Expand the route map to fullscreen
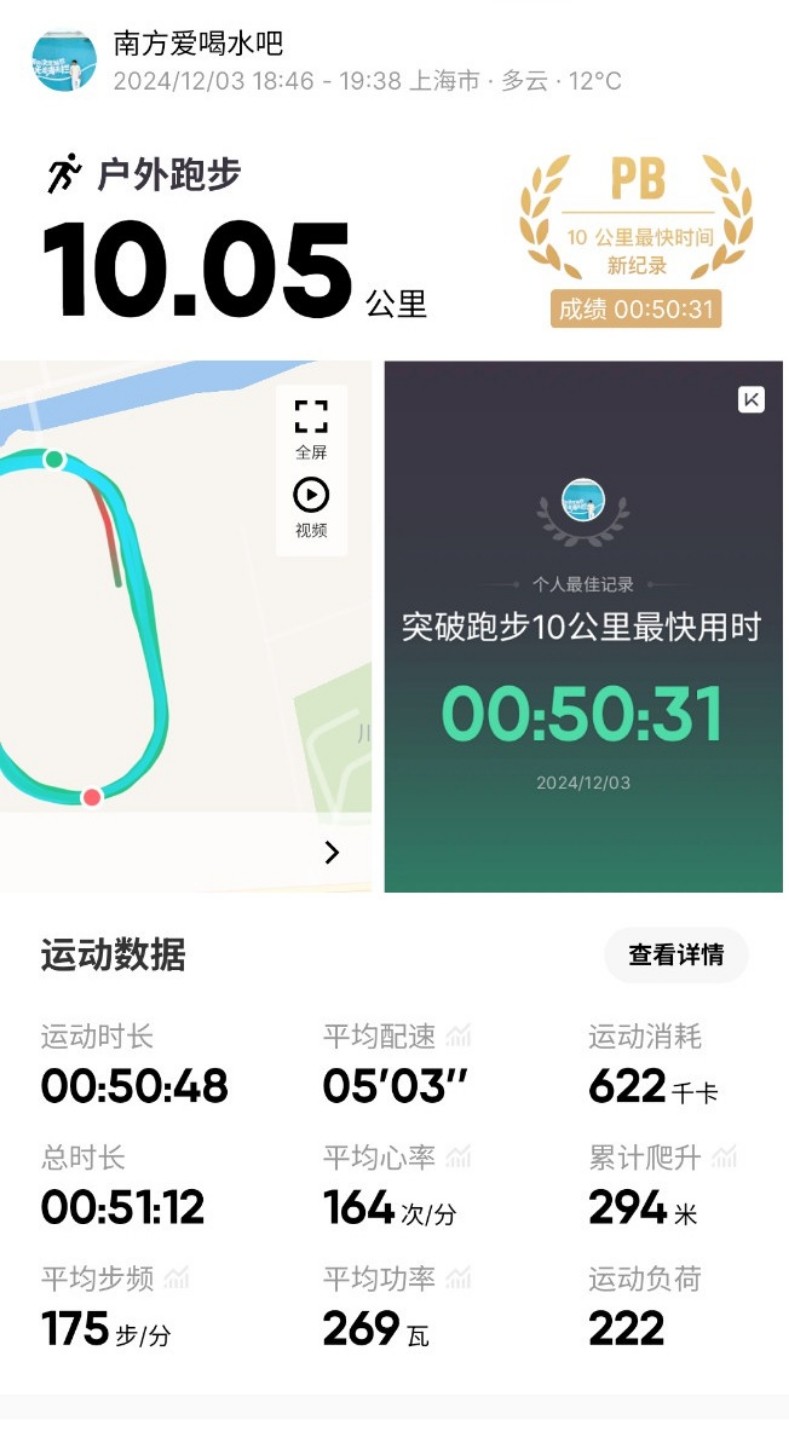 click(311, 428)
